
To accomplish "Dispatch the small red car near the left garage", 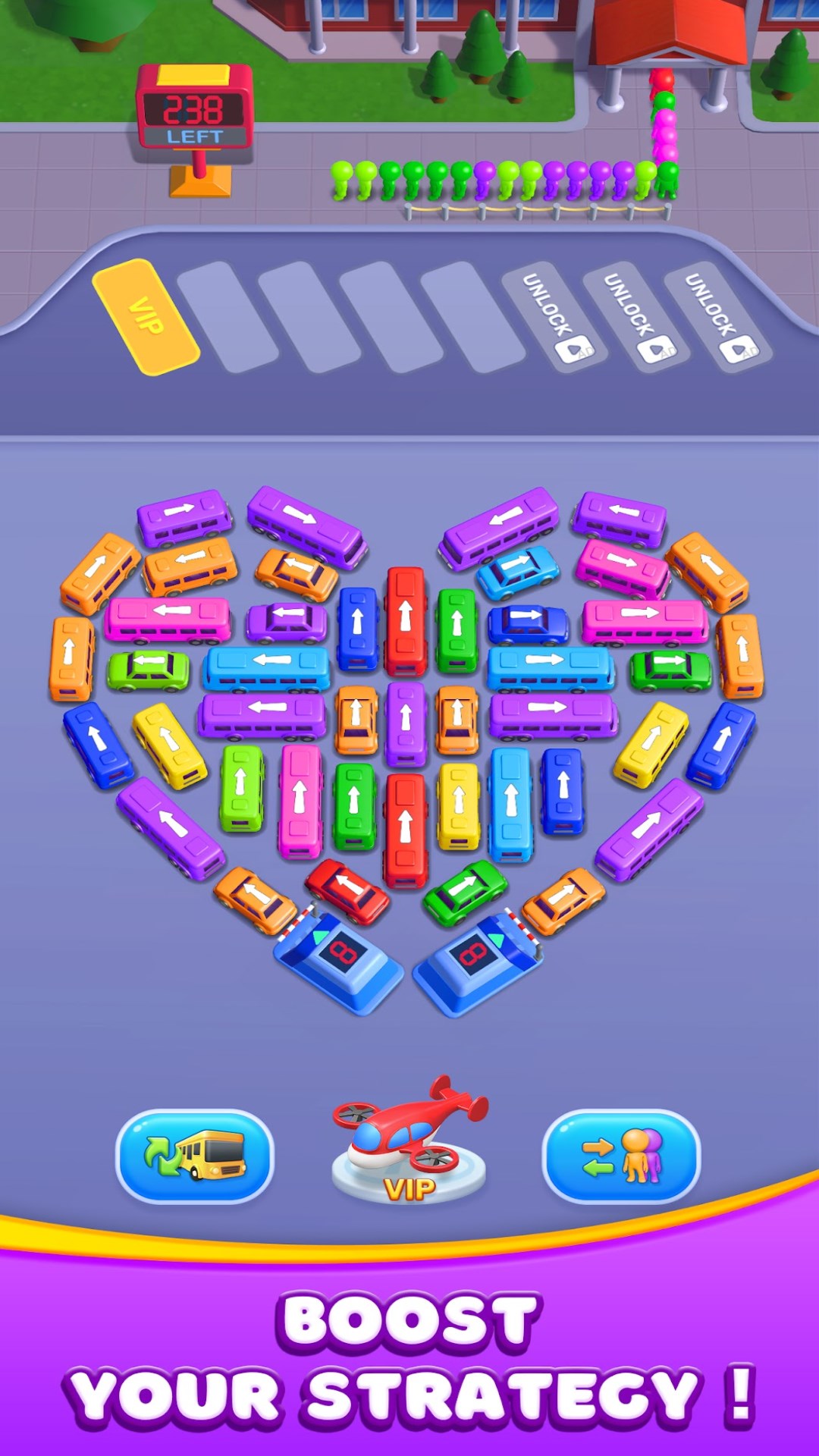I will coord(347,892).
